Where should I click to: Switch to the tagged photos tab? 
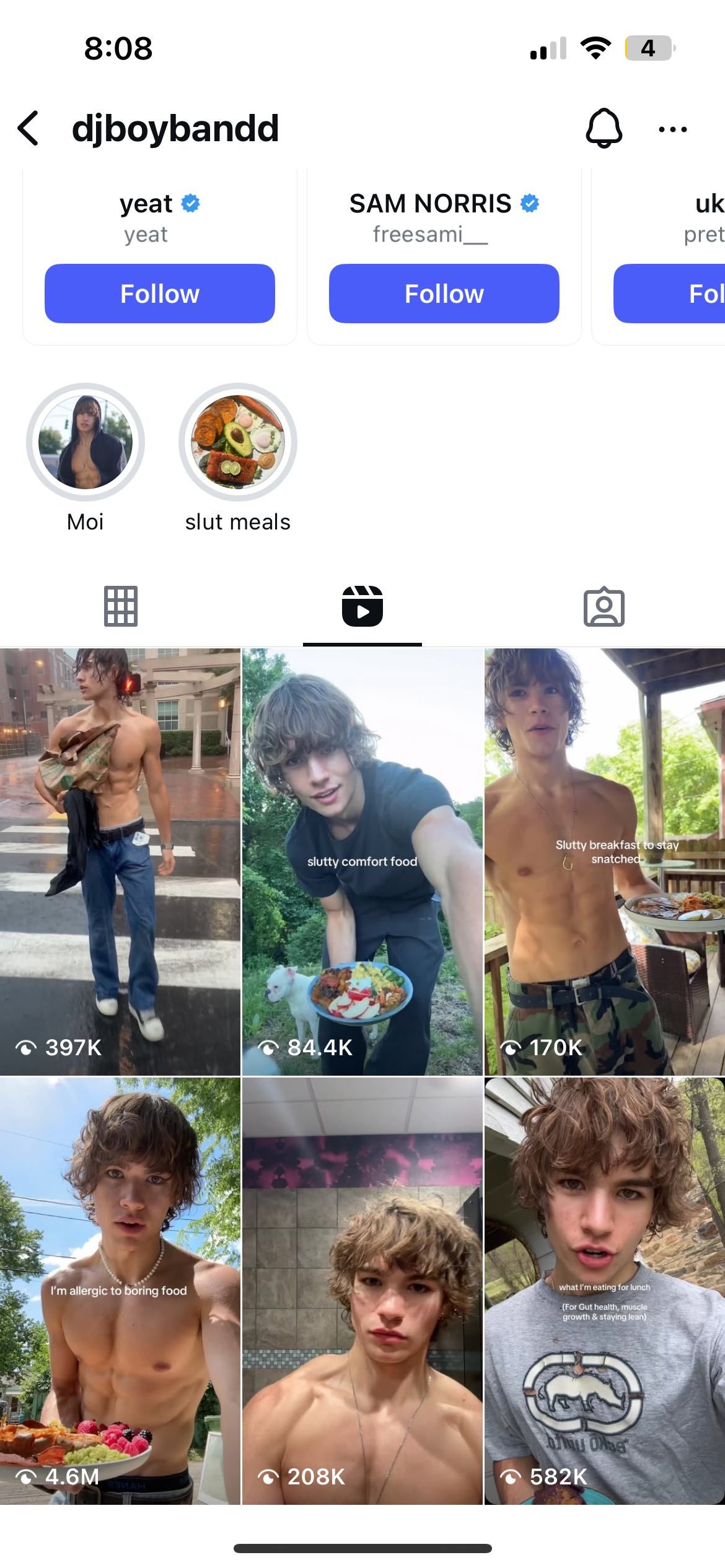pyautogui.click(x=604, y=606)
